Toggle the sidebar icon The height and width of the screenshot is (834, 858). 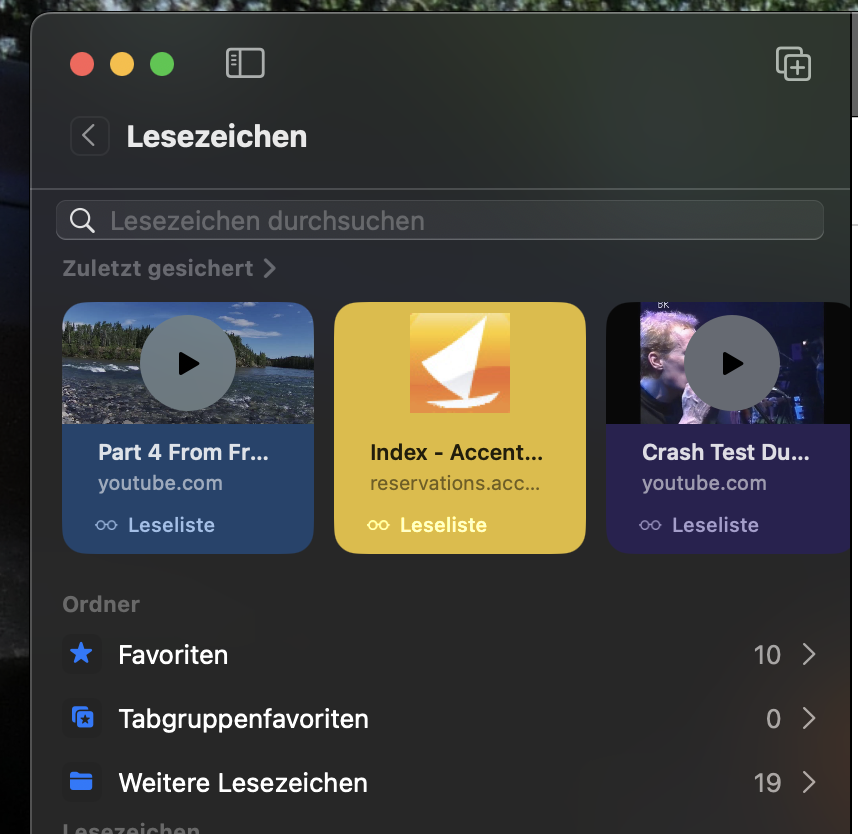(x=245, y=63)
